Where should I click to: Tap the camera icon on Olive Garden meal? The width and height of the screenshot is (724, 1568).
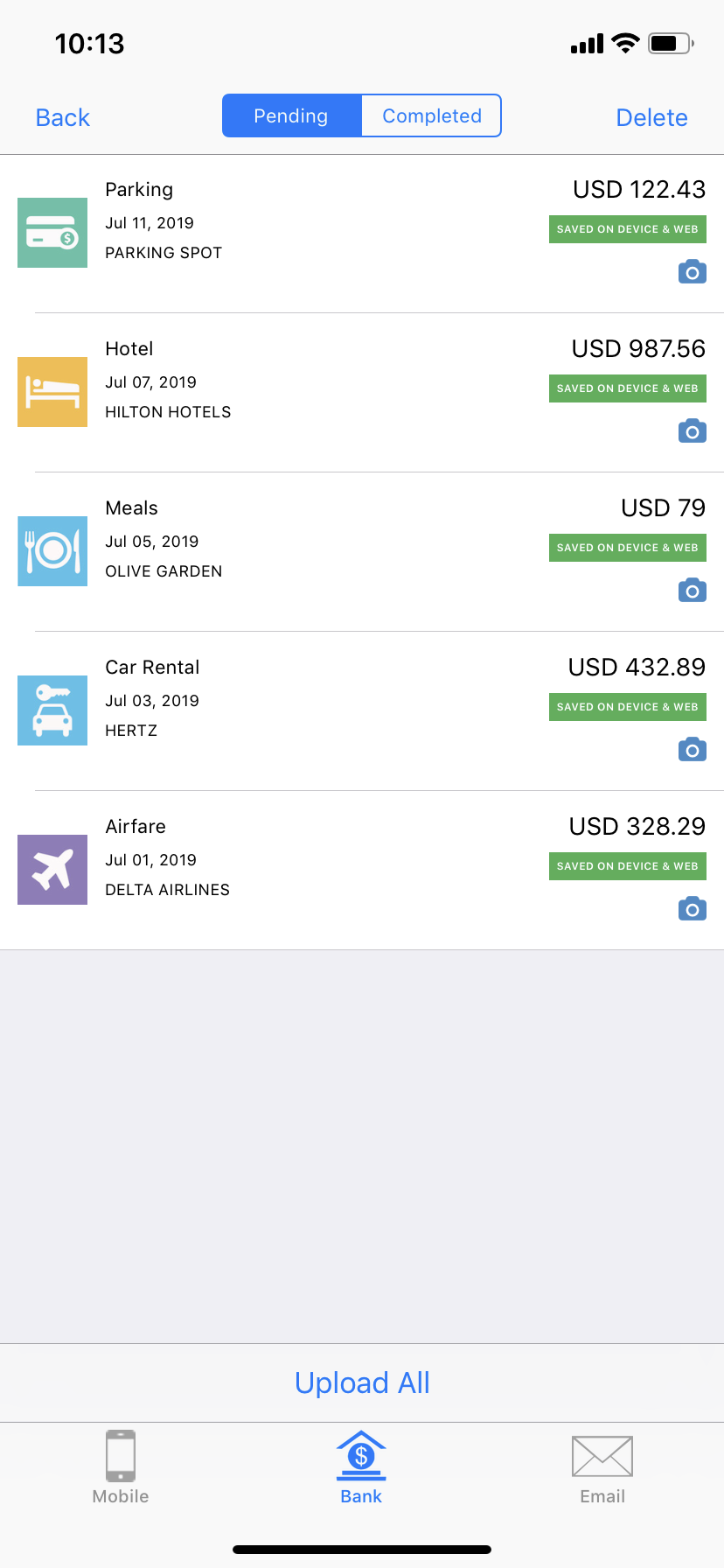[x=692, y=591]
